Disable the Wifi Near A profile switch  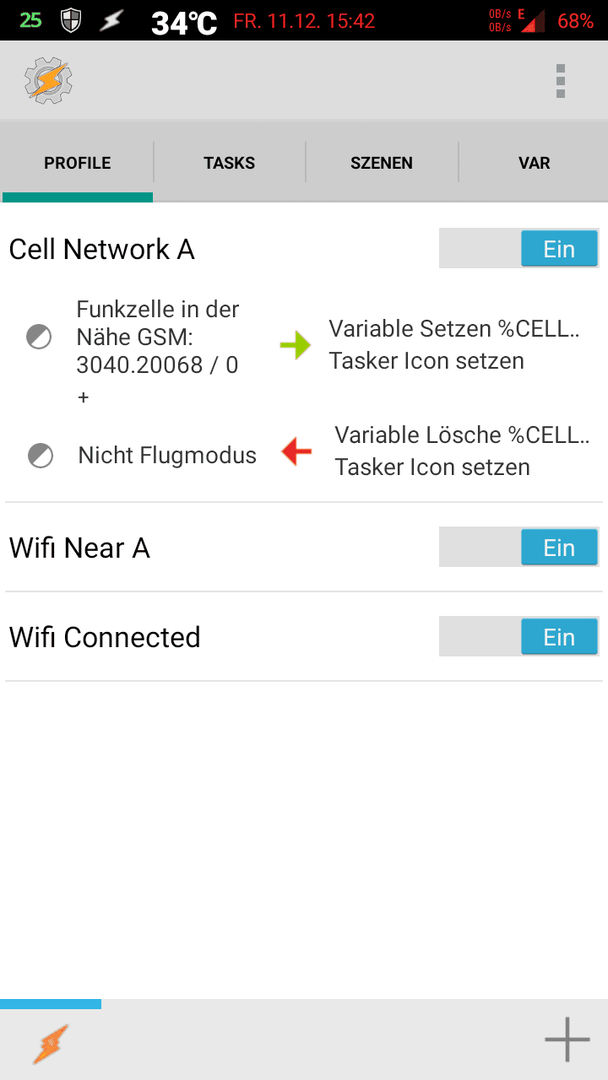[x=518, y=548]
